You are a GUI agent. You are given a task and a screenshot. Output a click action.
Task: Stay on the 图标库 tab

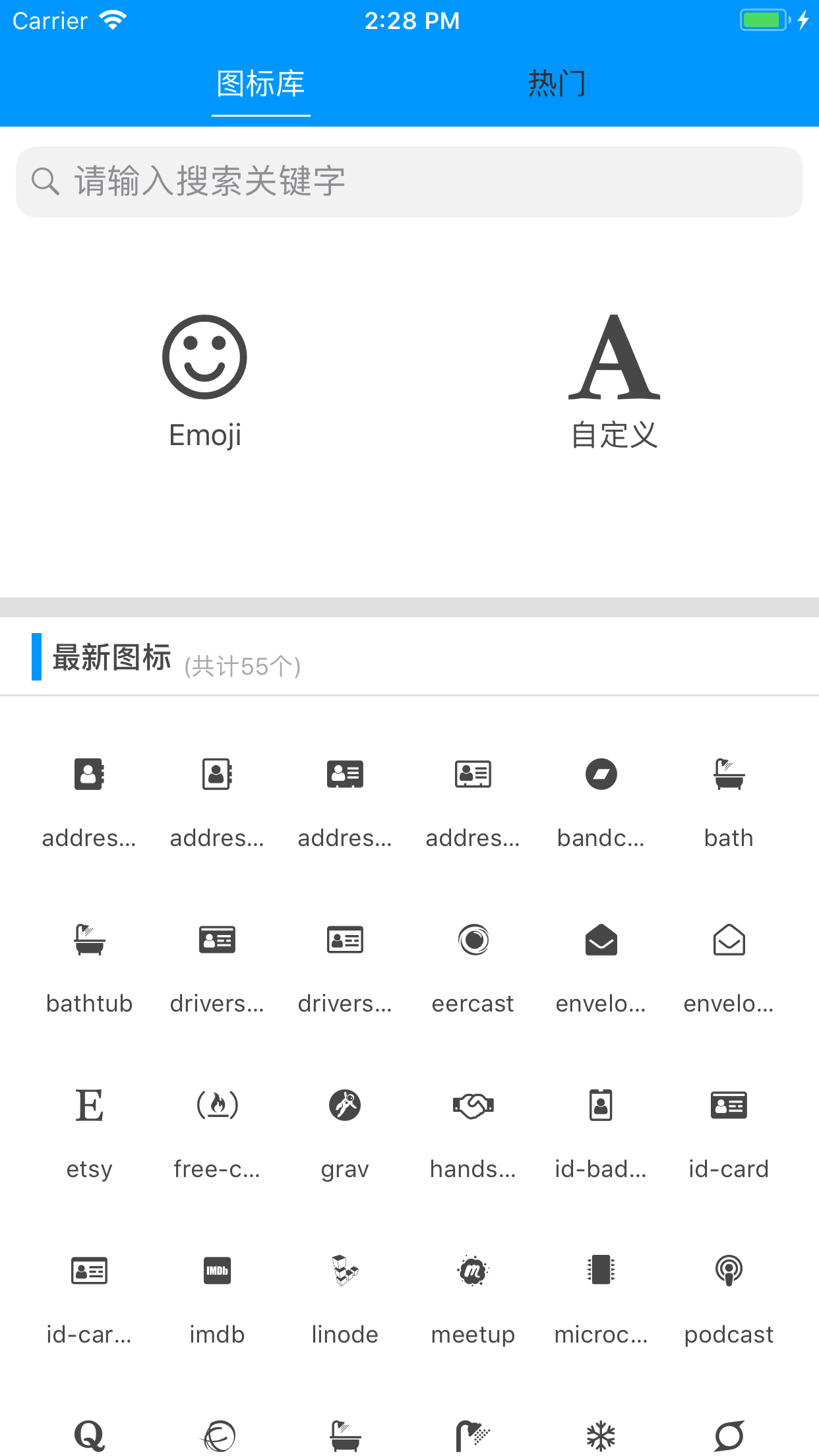(x=260, y=83)
